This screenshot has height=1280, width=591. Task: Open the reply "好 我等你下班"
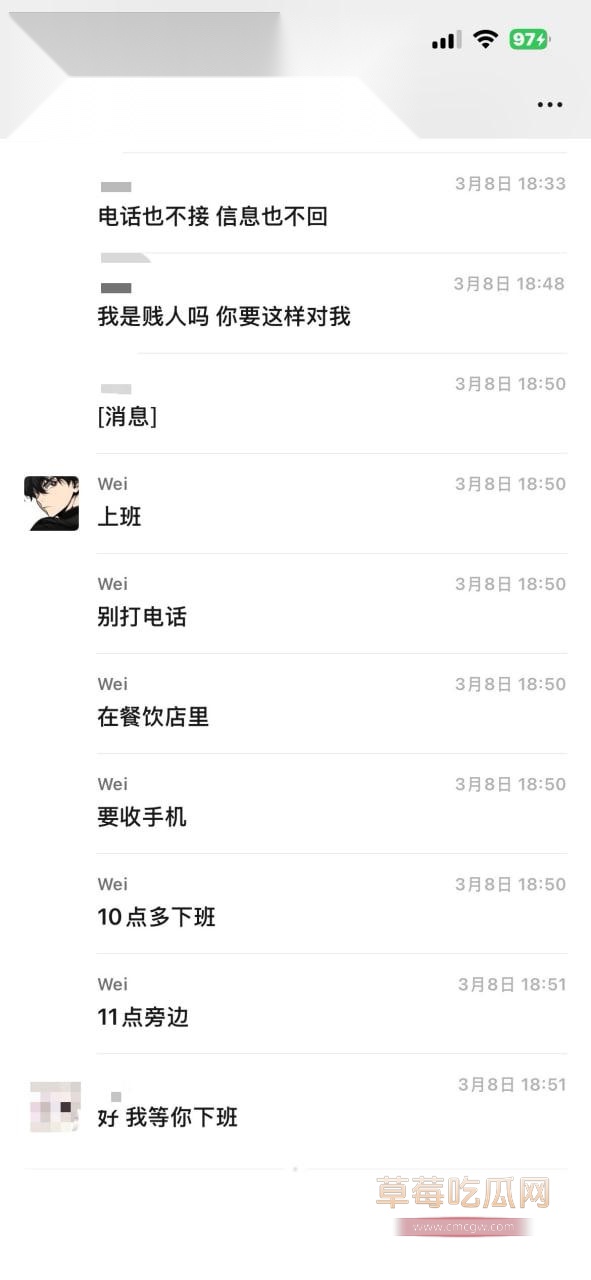click(x=168, y=1117)
